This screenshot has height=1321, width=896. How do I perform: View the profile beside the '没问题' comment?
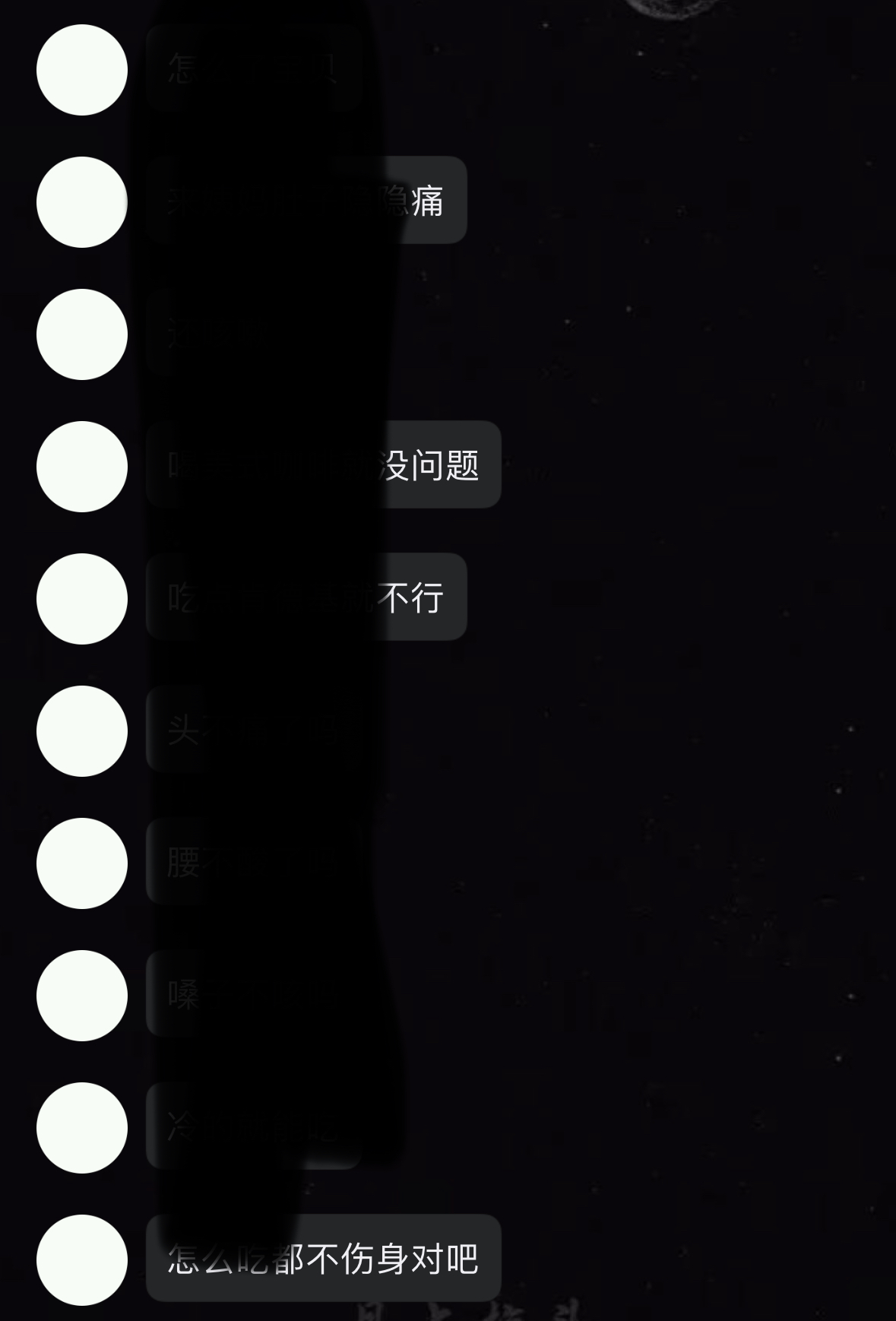tap(82, 466)
